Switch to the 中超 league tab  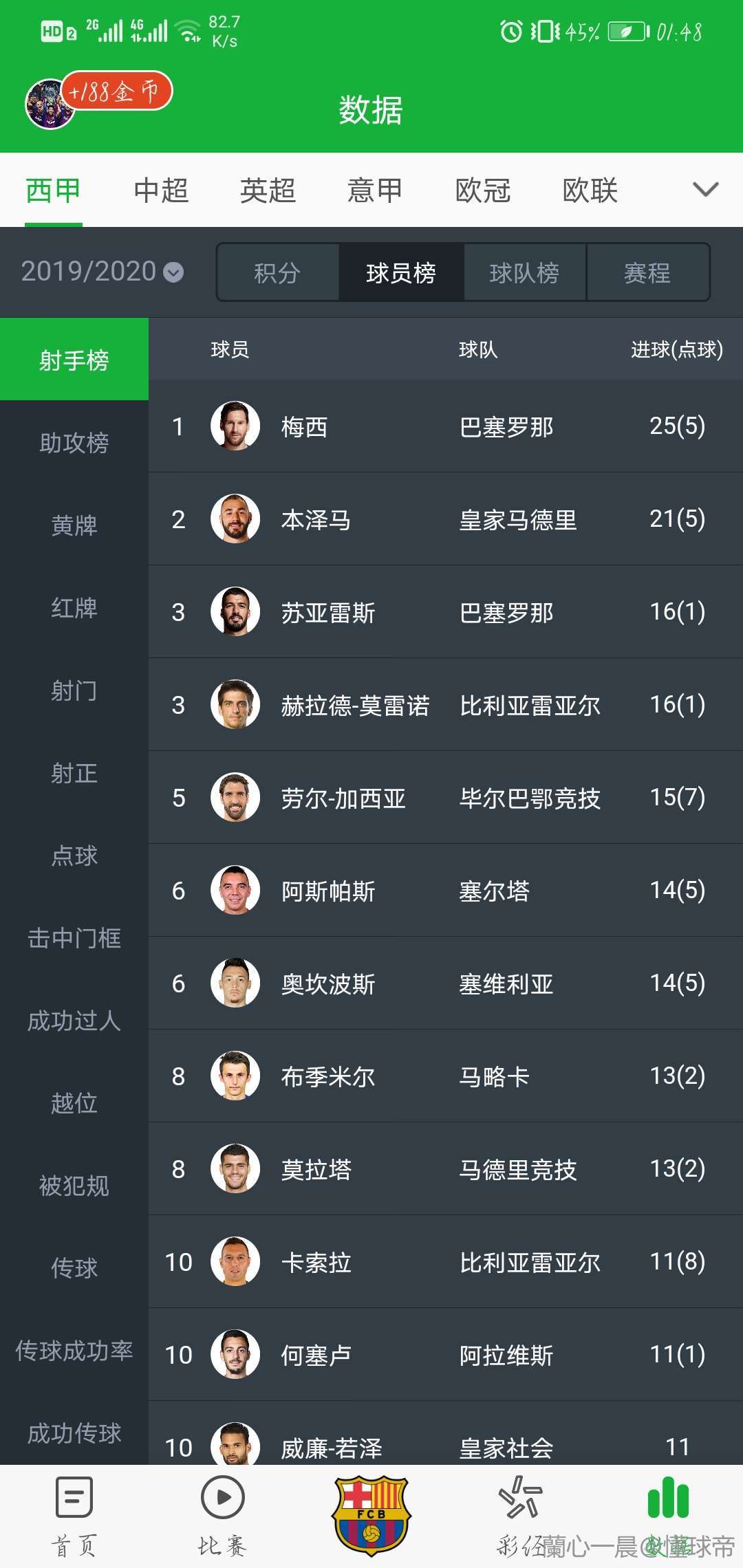coord(161,190)
